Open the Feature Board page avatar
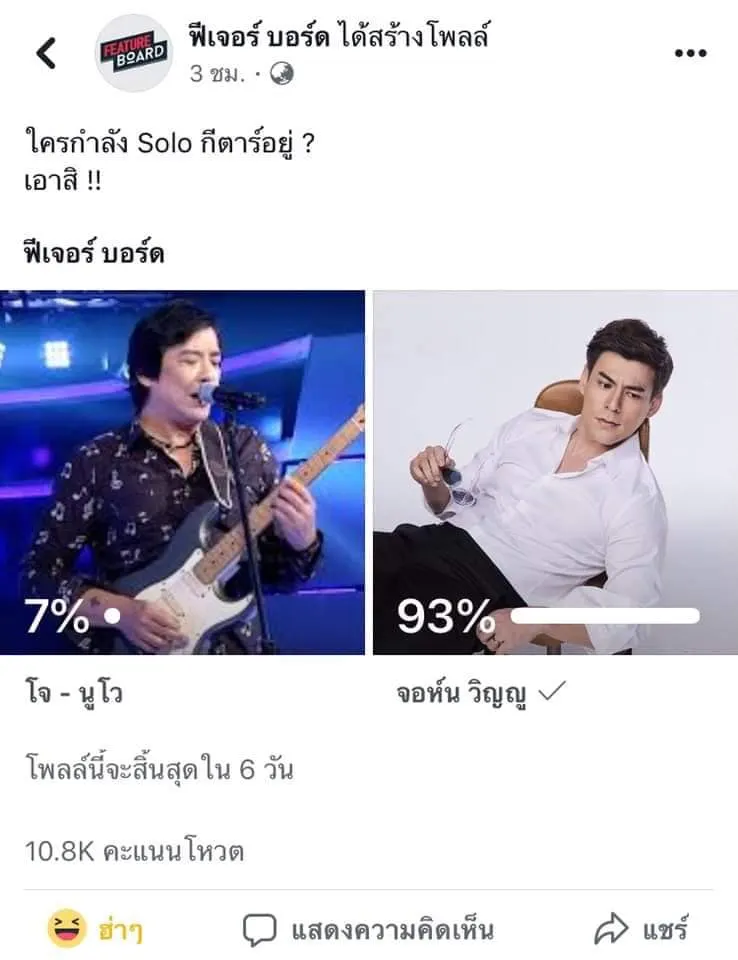This screenshot has height=960, width=738. (133, 53)
